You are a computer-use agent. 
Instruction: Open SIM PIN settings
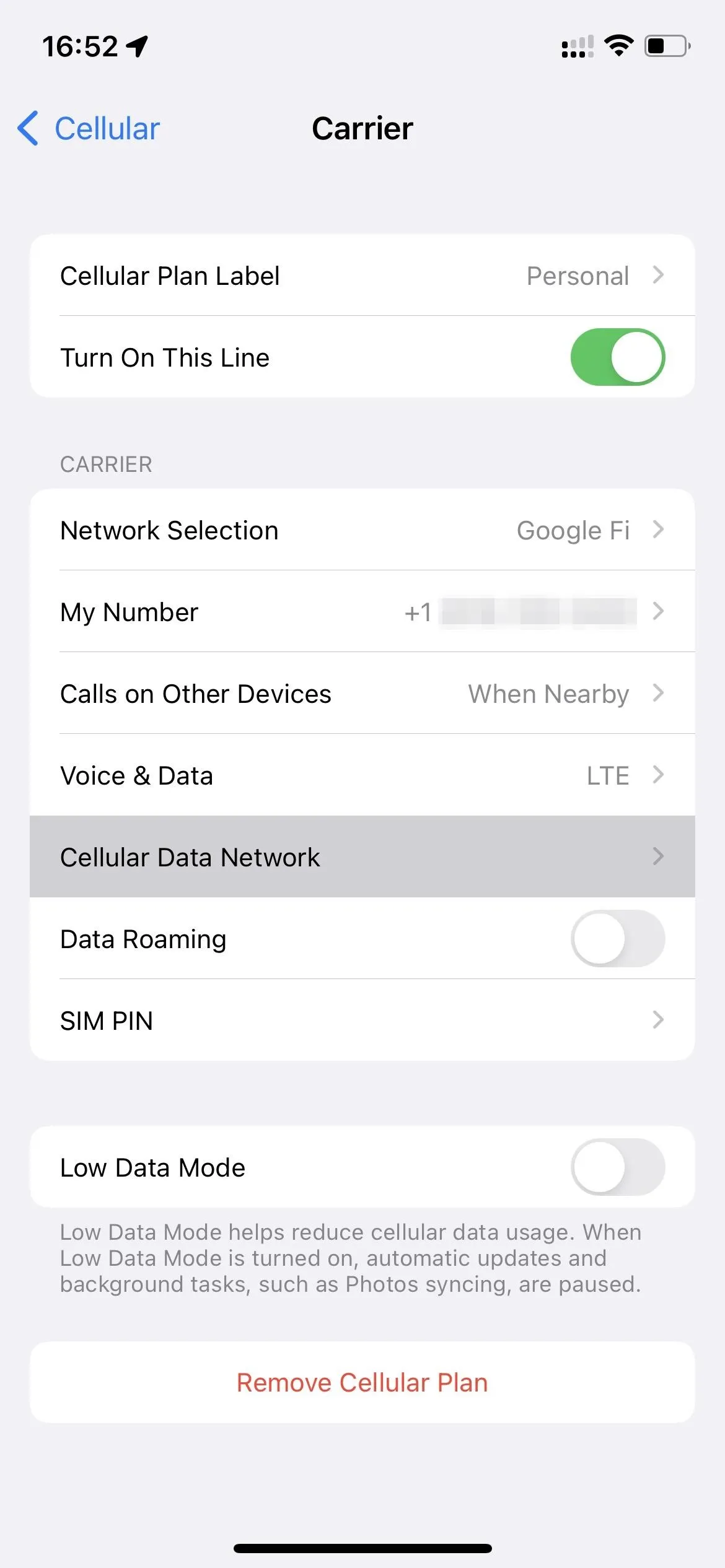362,1021
